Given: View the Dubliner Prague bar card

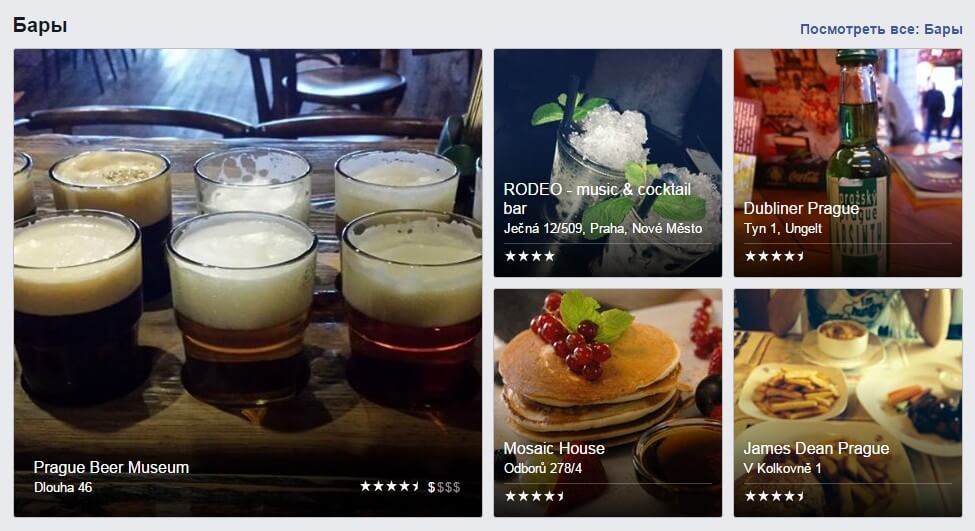Looking at the screenshot, I should tap(847, 163).
